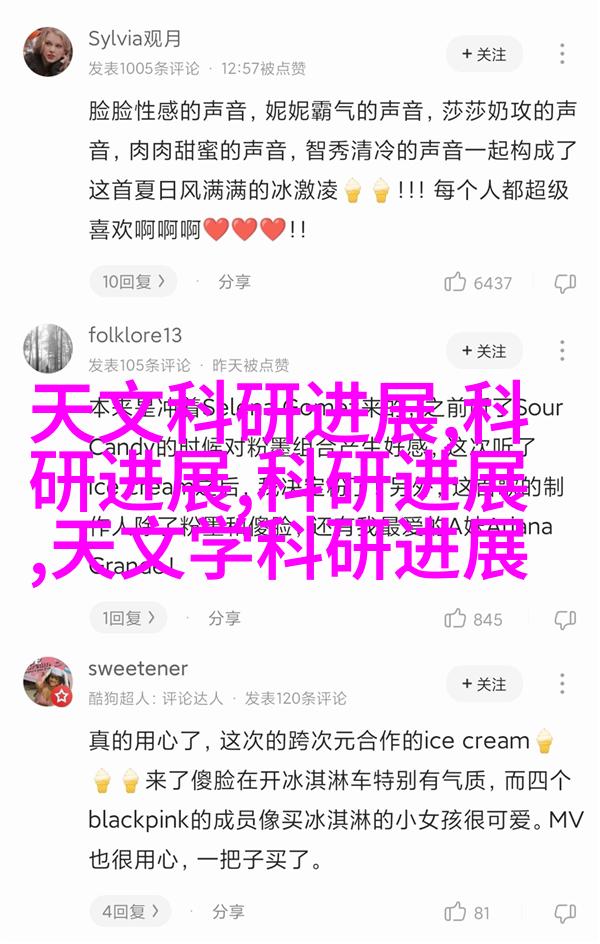View sweetener's profile avatar
Image resolution: width=600 pixels, height=944 pixels.
[48, 682]
